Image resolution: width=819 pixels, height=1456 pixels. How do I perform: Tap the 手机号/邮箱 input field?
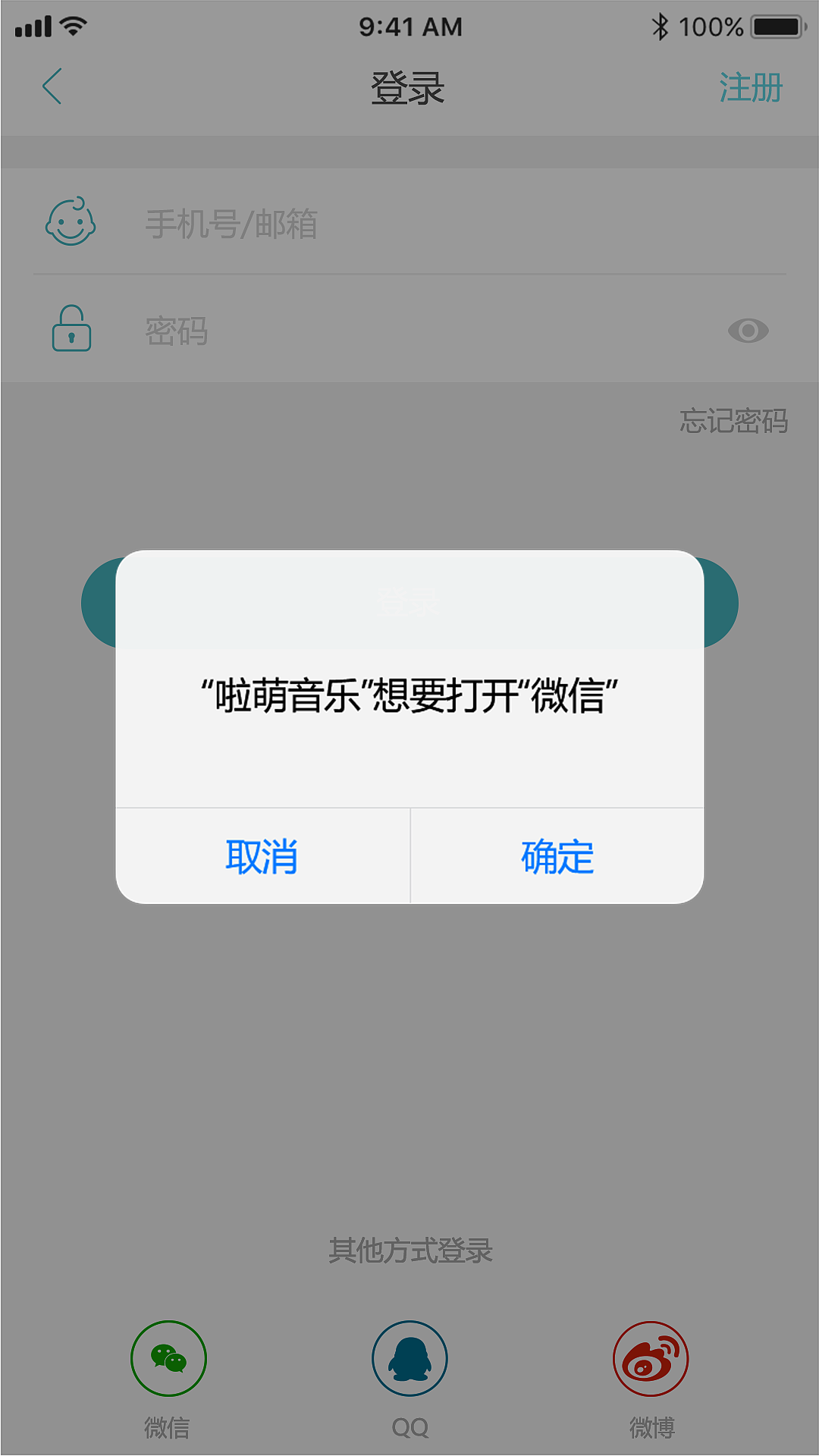303,224
